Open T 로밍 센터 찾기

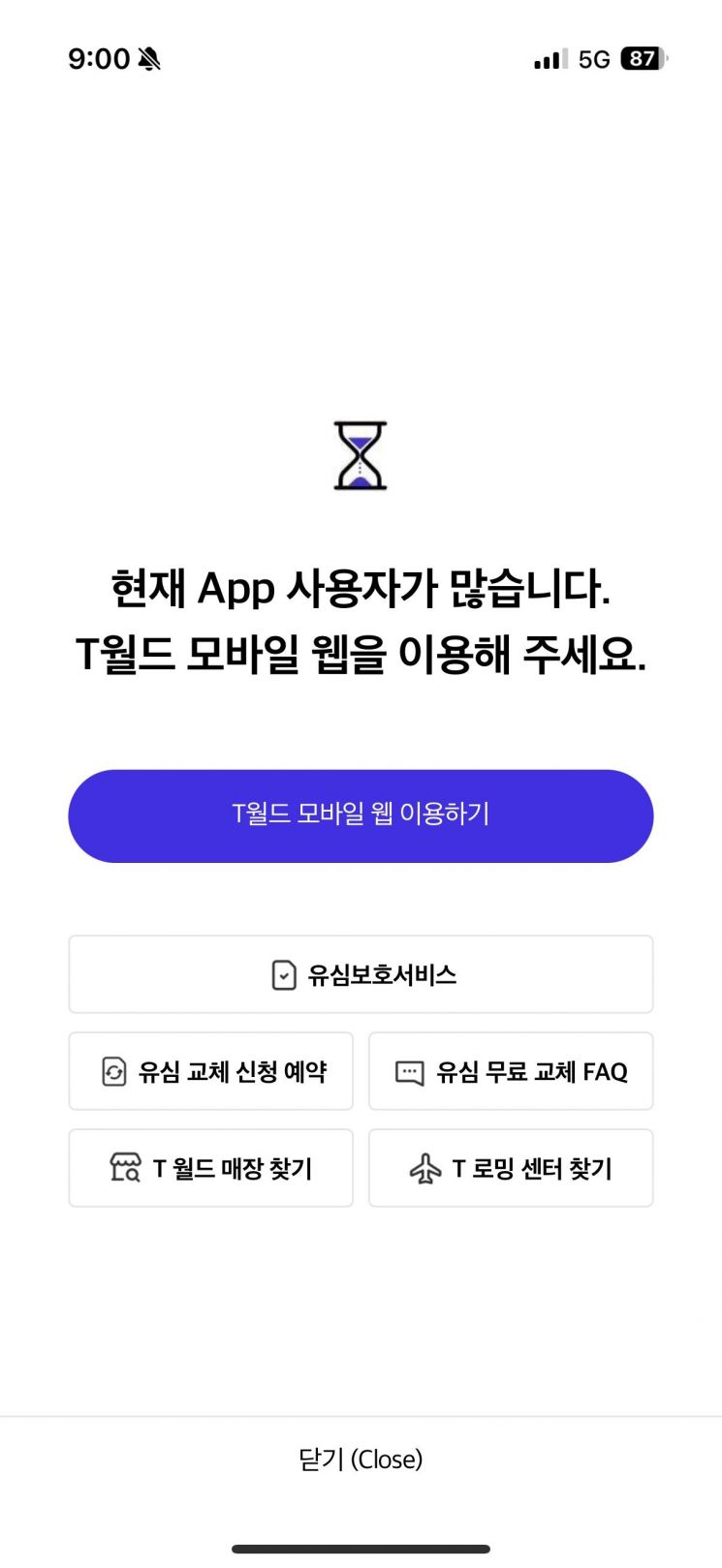[x=511, y=1168]
